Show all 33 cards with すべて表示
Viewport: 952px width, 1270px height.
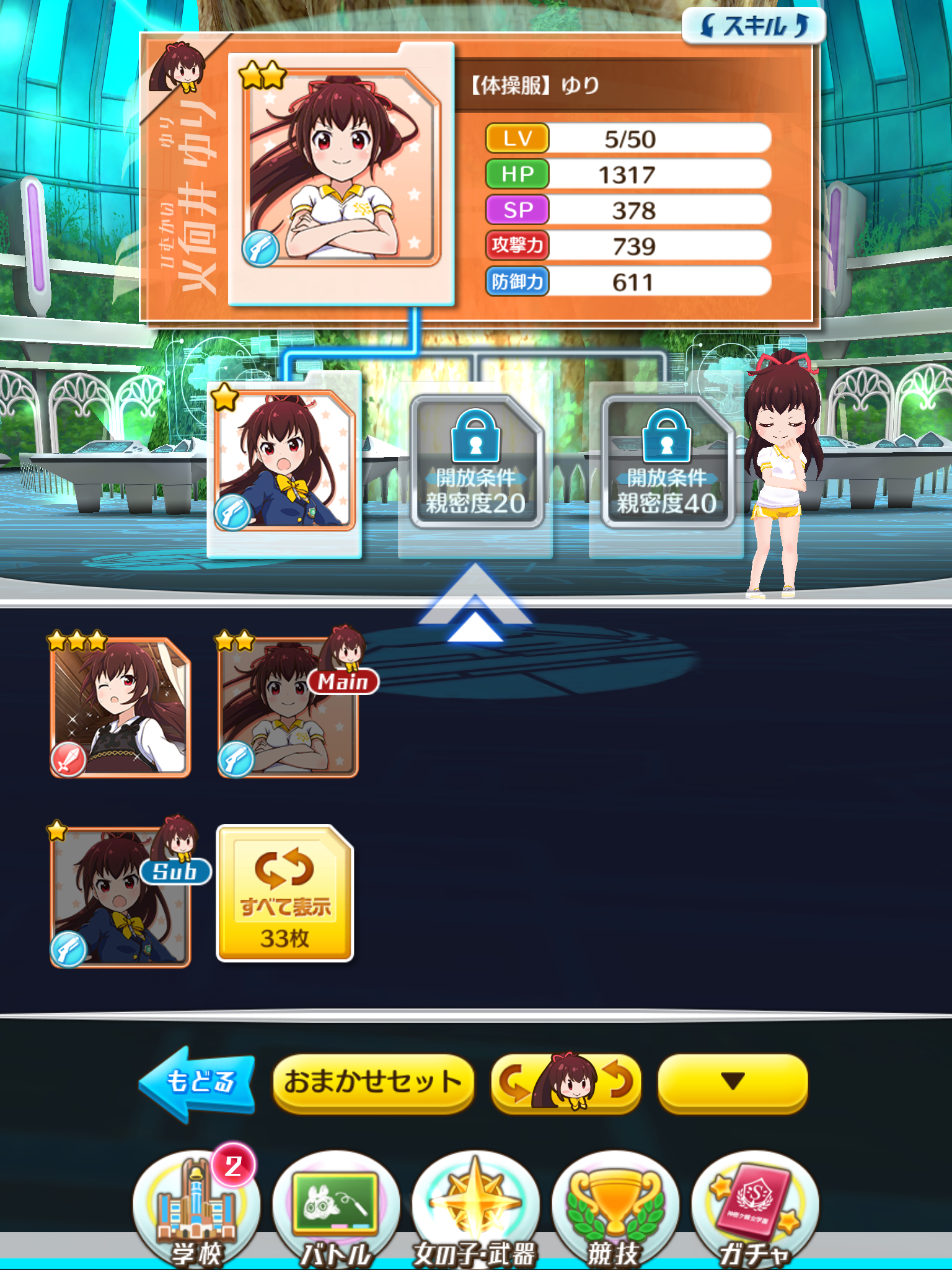284,894
